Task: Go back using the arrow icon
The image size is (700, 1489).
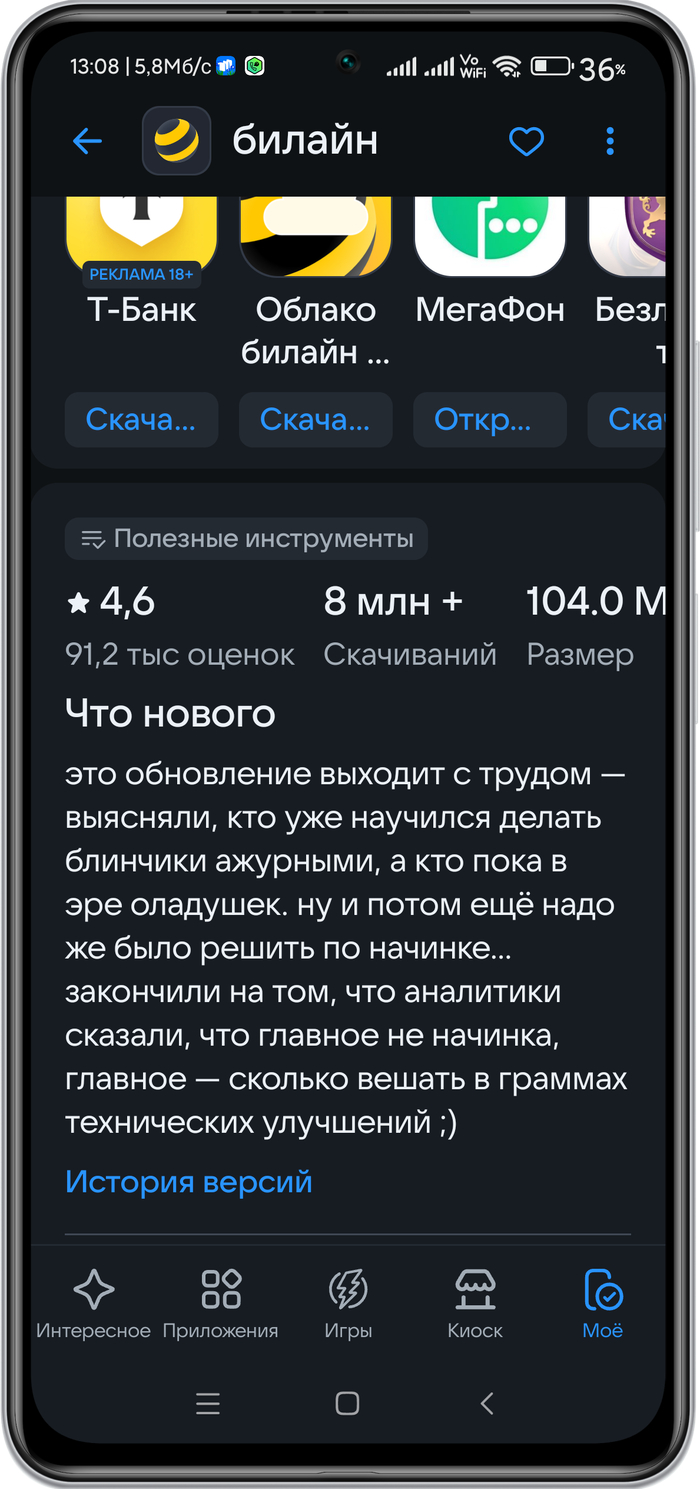Action: click(x=88, y=141)
